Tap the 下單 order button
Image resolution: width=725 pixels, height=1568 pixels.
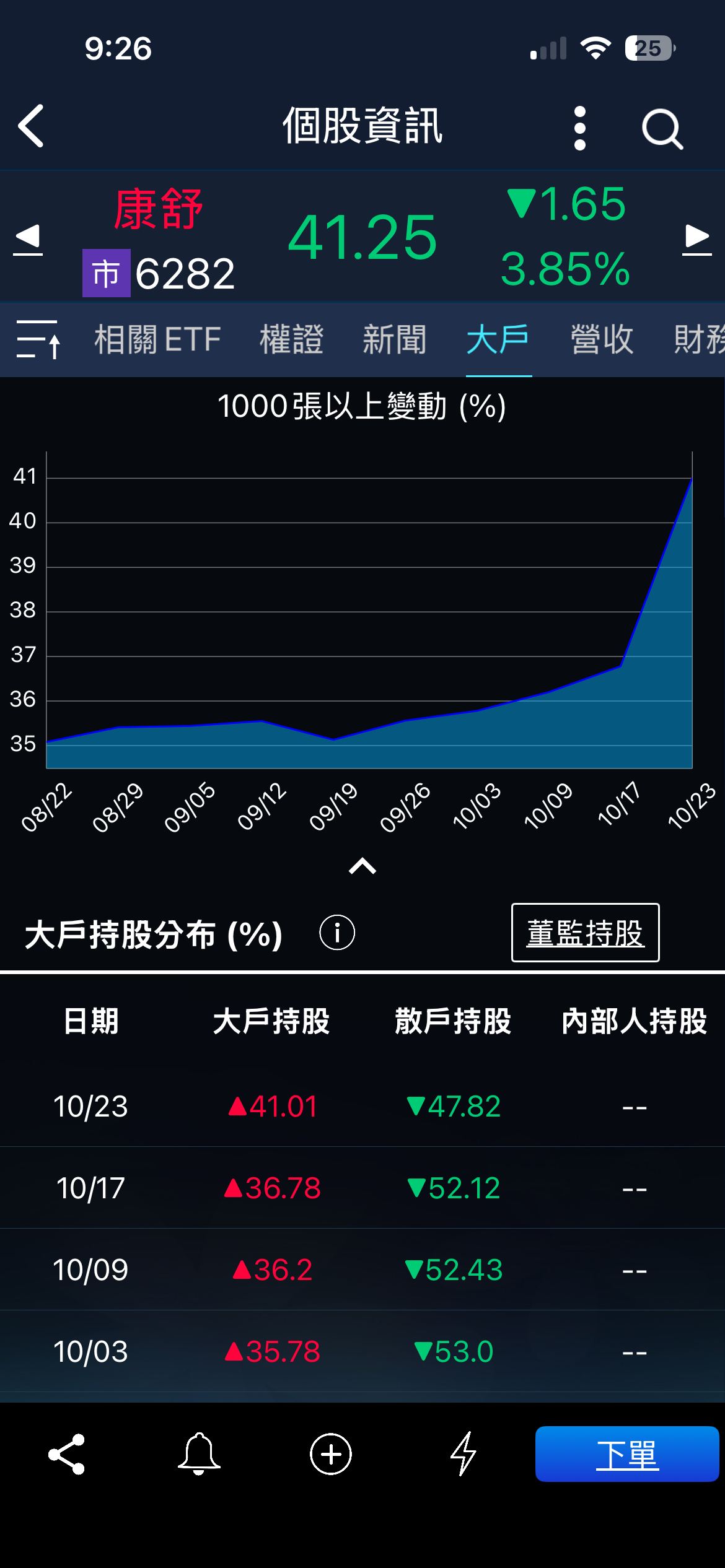click(627, 1454)
